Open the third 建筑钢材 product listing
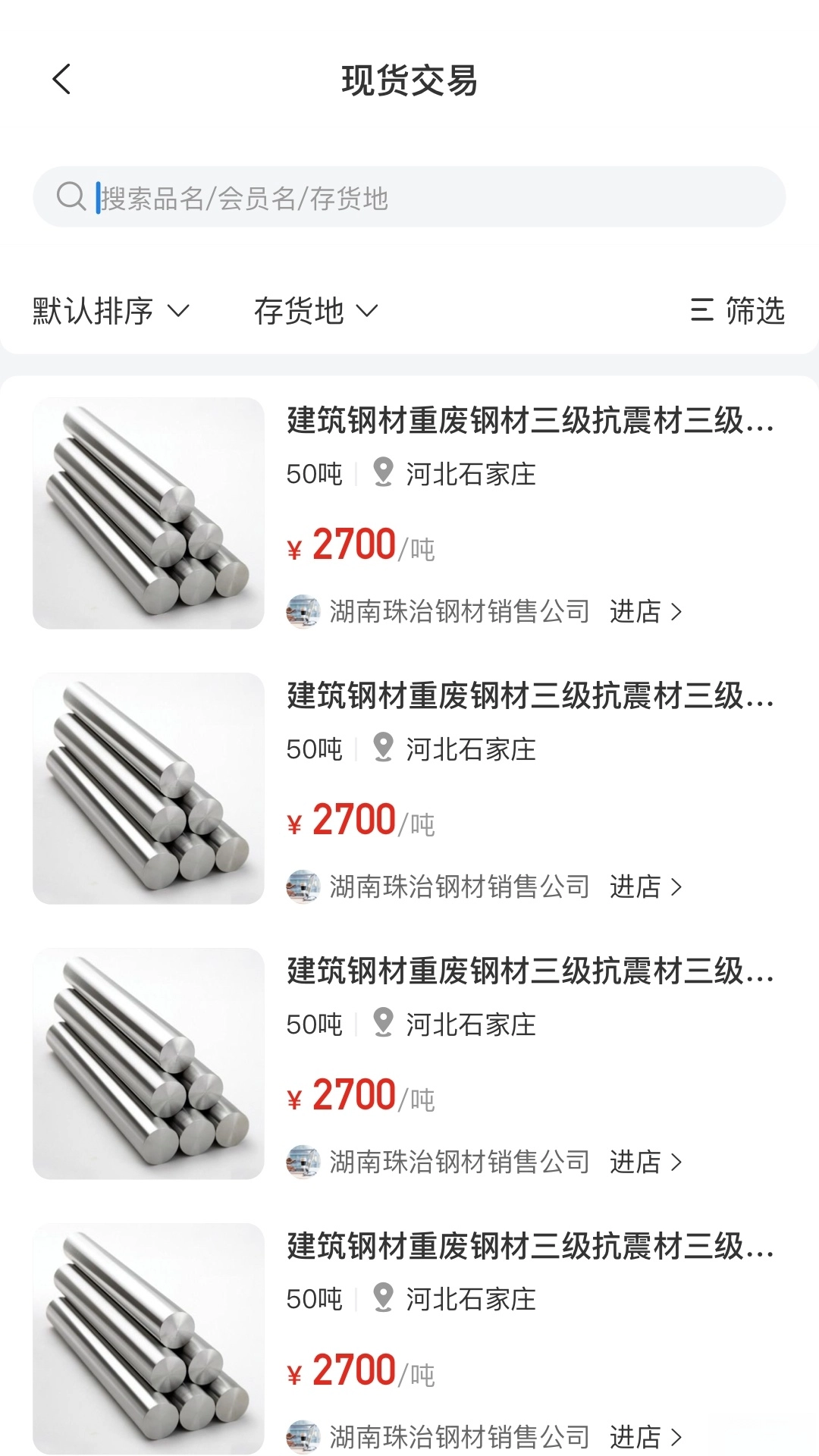Screen dimensions: 819x1456 pos(529,971)
